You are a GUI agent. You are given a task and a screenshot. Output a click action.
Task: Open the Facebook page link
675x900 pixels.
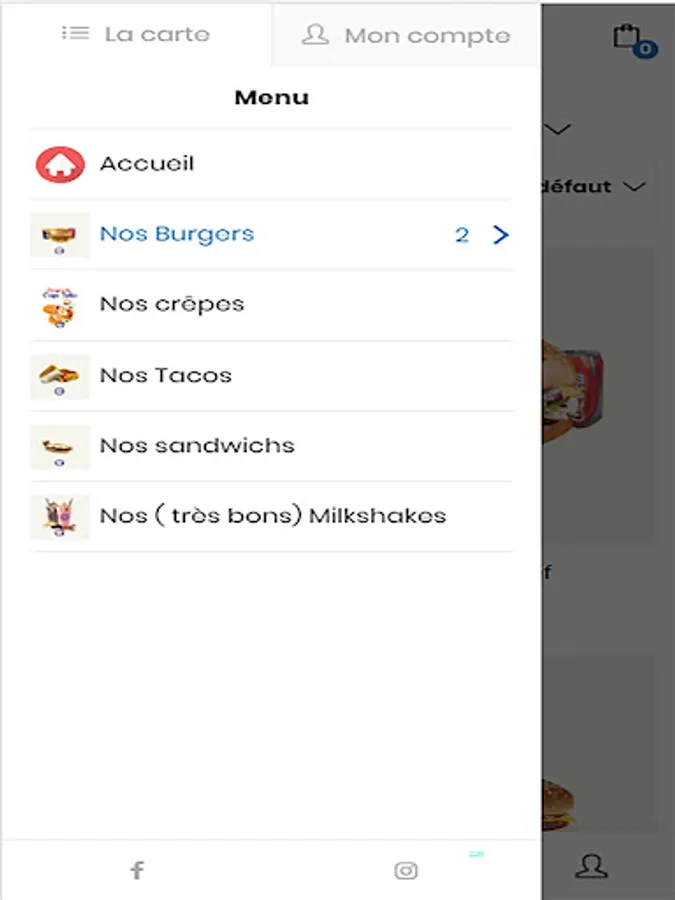pyautogui.click(x=137, y=870)
